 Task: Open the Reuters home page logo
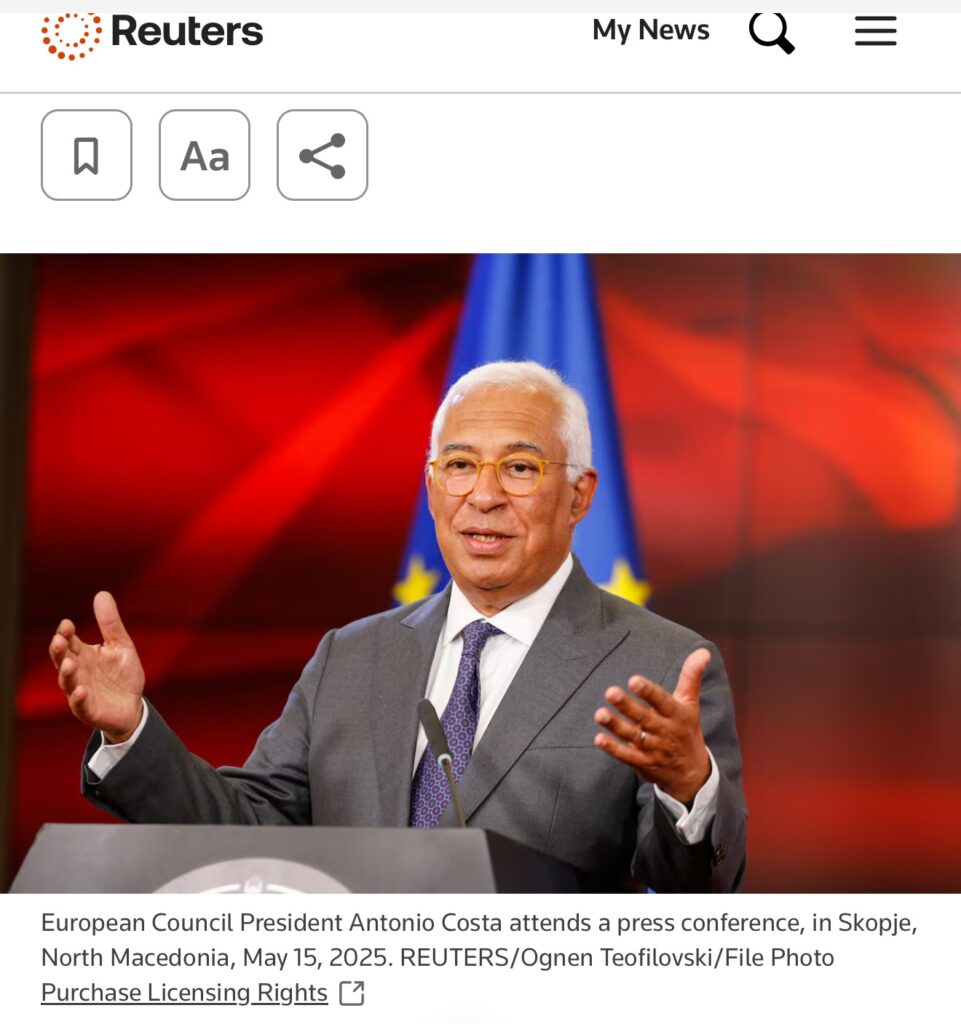pos(152,33)
